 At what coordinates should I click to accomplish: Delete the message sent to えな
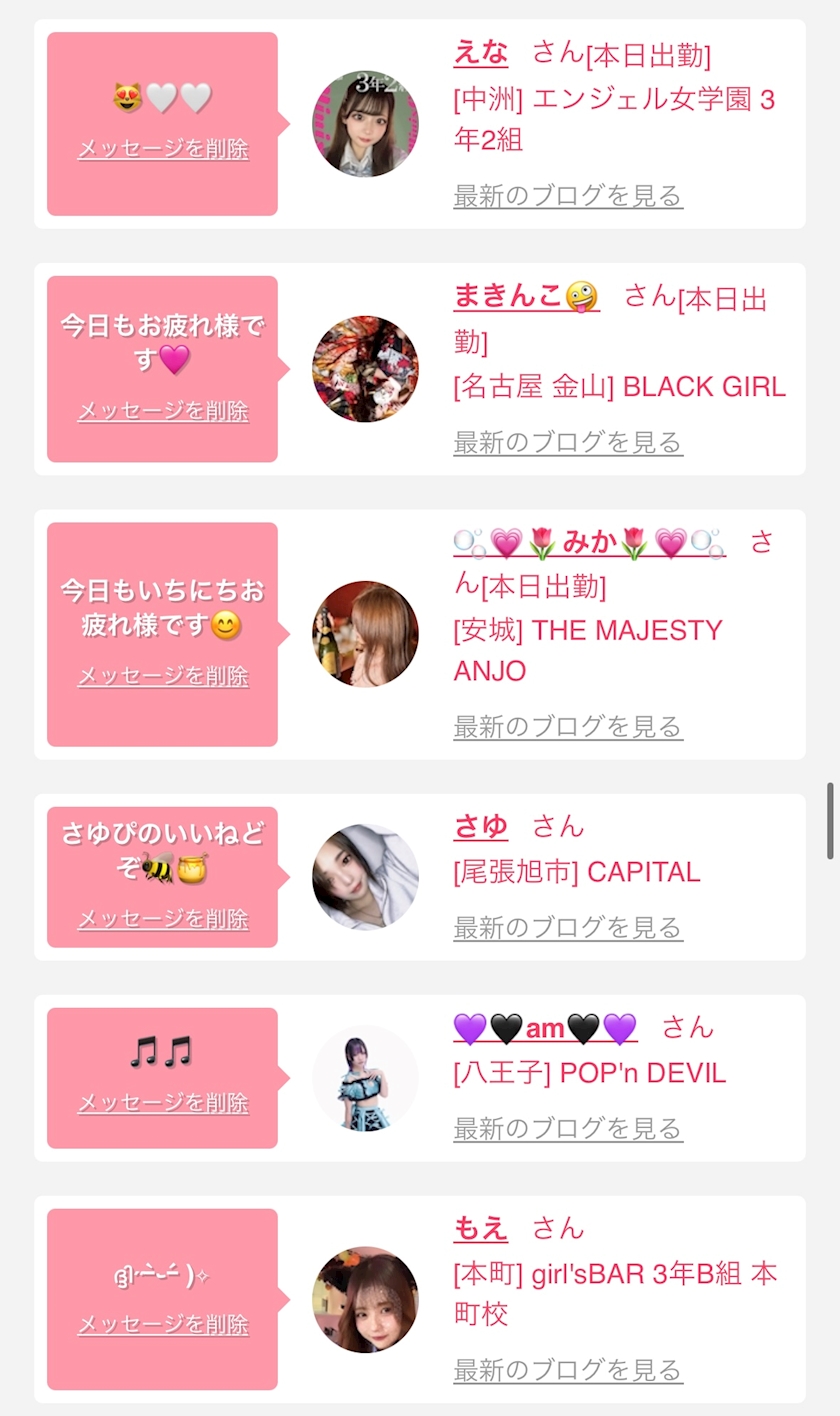tap(163, 150)
